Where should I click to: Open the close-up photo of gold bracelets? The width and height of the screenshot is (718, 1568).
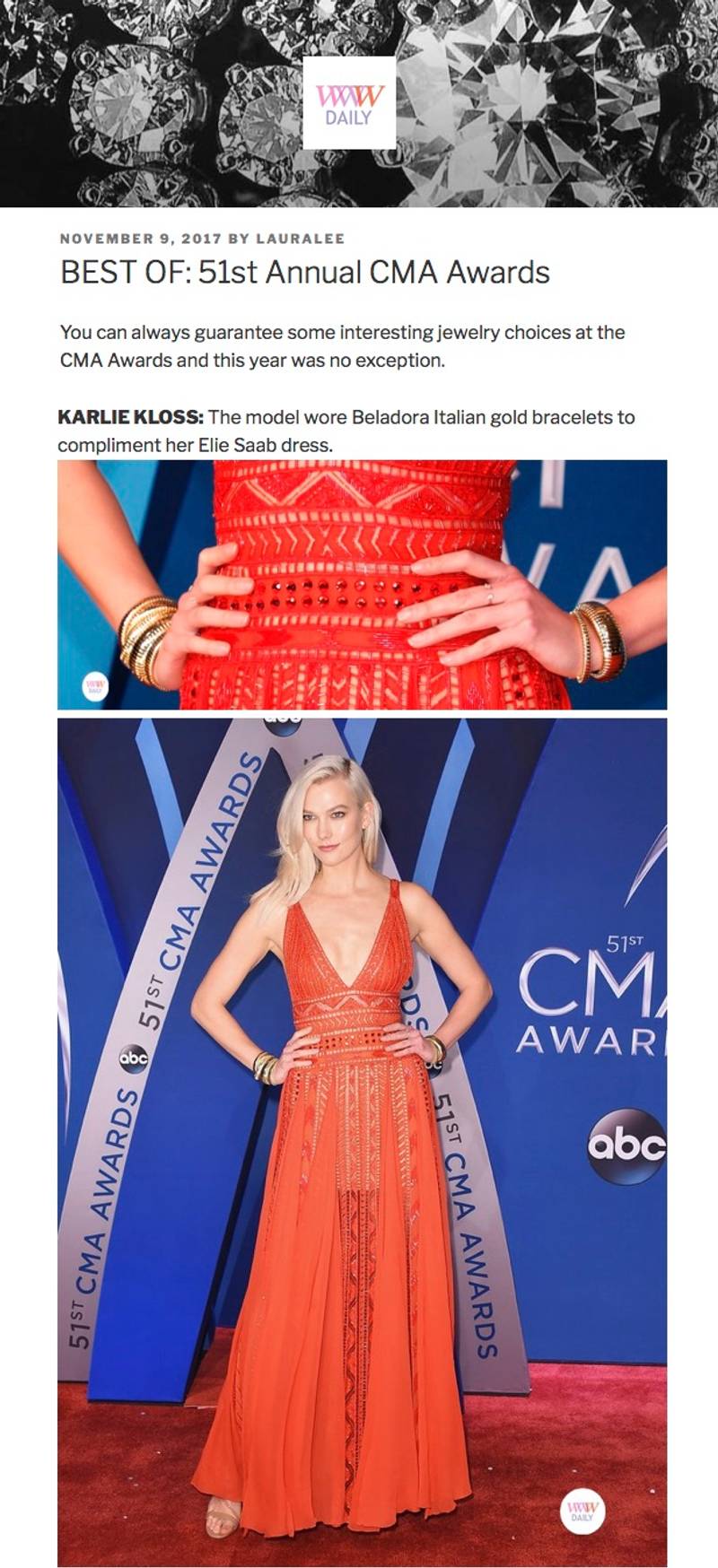pyautogui.click(x=362, y=584)
